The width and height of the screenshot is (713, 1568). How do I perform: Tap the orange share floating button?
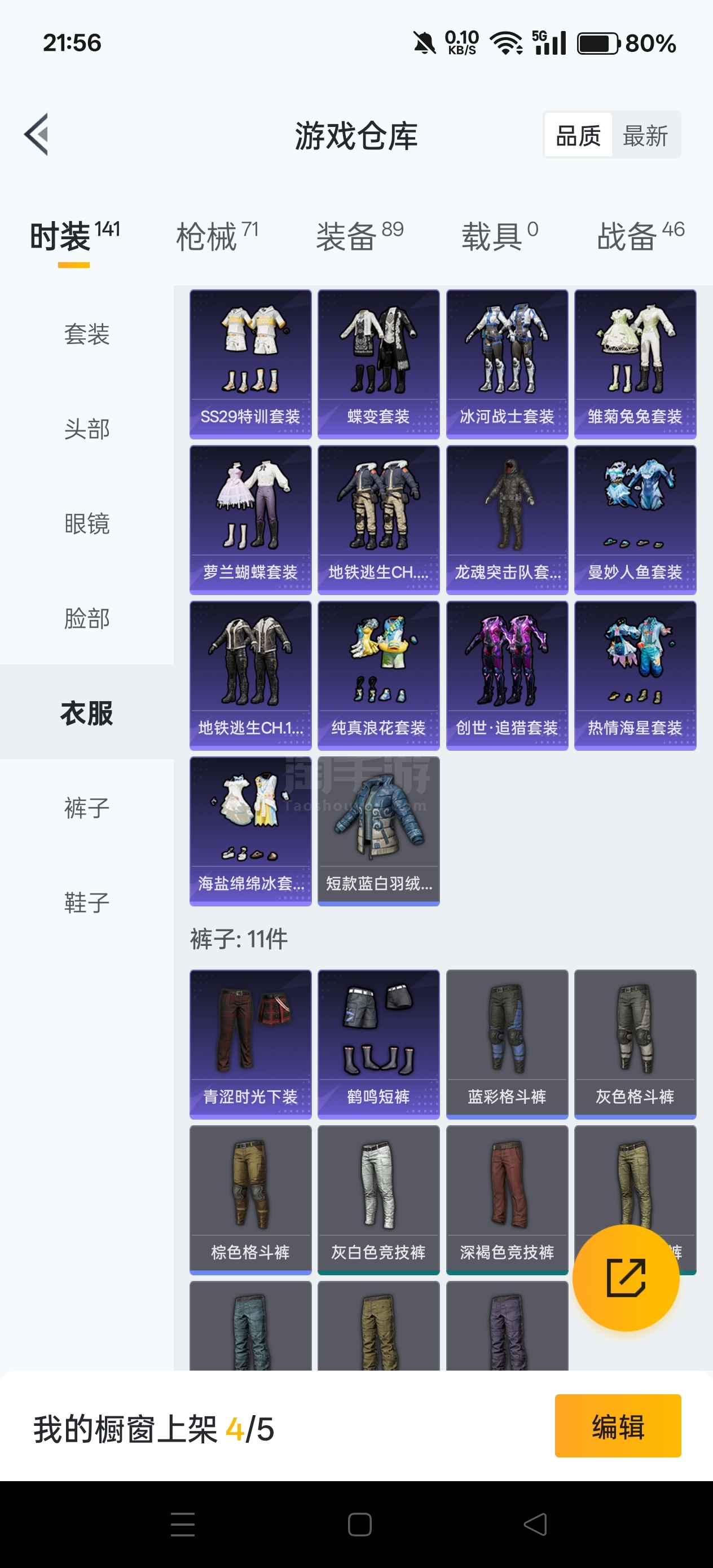tap(626, 1278)
